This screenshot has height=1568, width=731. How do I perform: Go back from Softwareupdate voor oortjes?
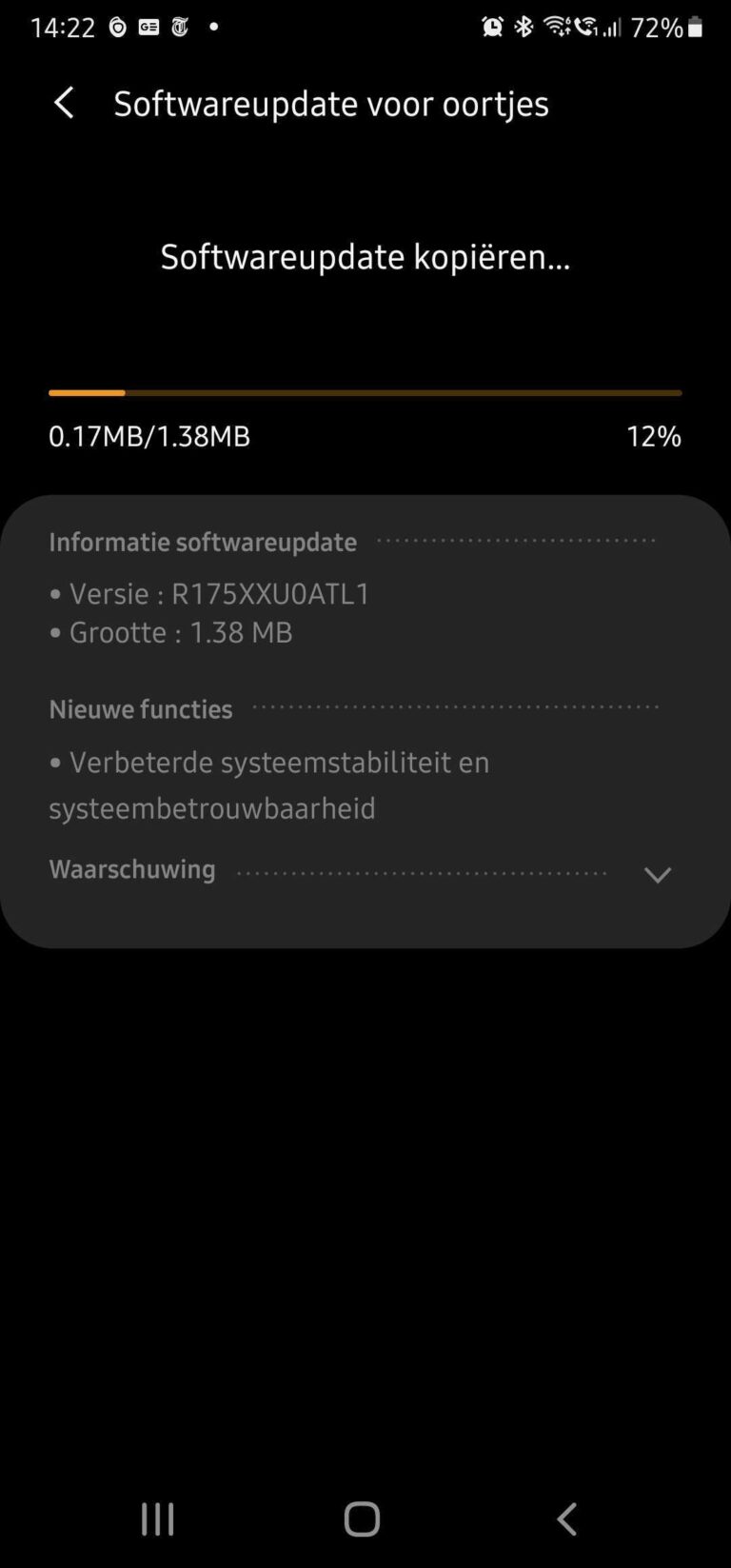click(64, 103)
